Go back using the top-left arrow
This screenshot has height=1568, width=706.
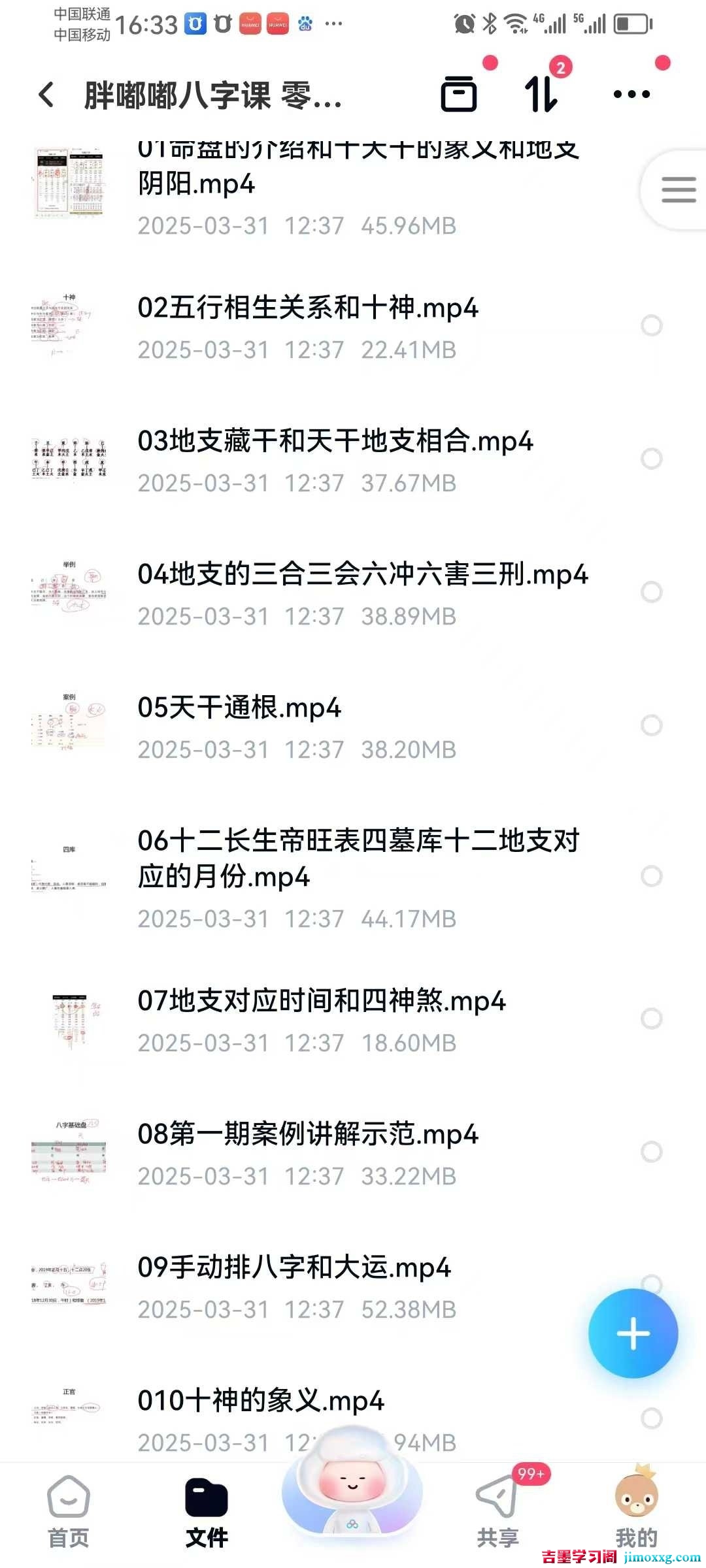click(x=46, y=95)
